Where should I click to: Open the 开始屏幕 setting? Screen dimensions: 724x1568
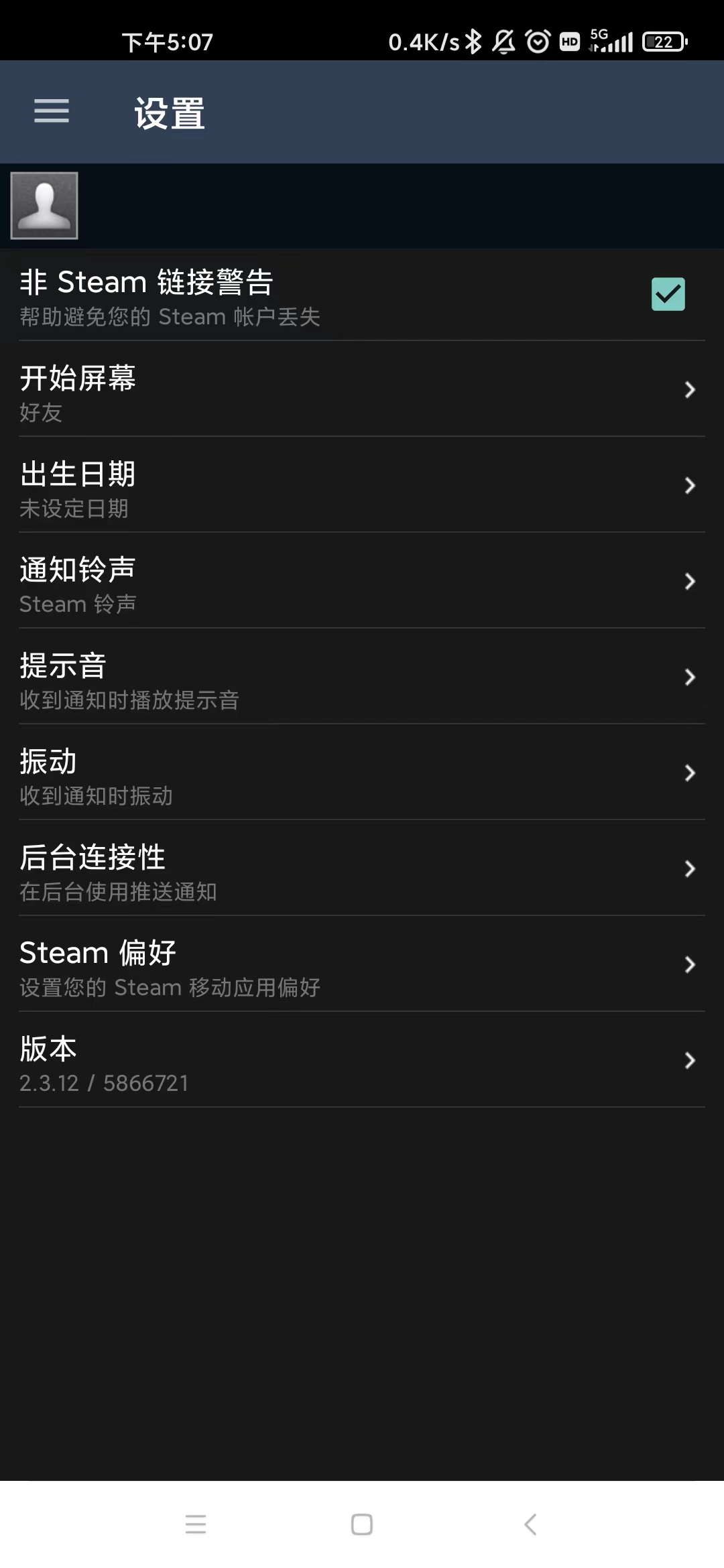pyautogui.click(x=362, y=390)
